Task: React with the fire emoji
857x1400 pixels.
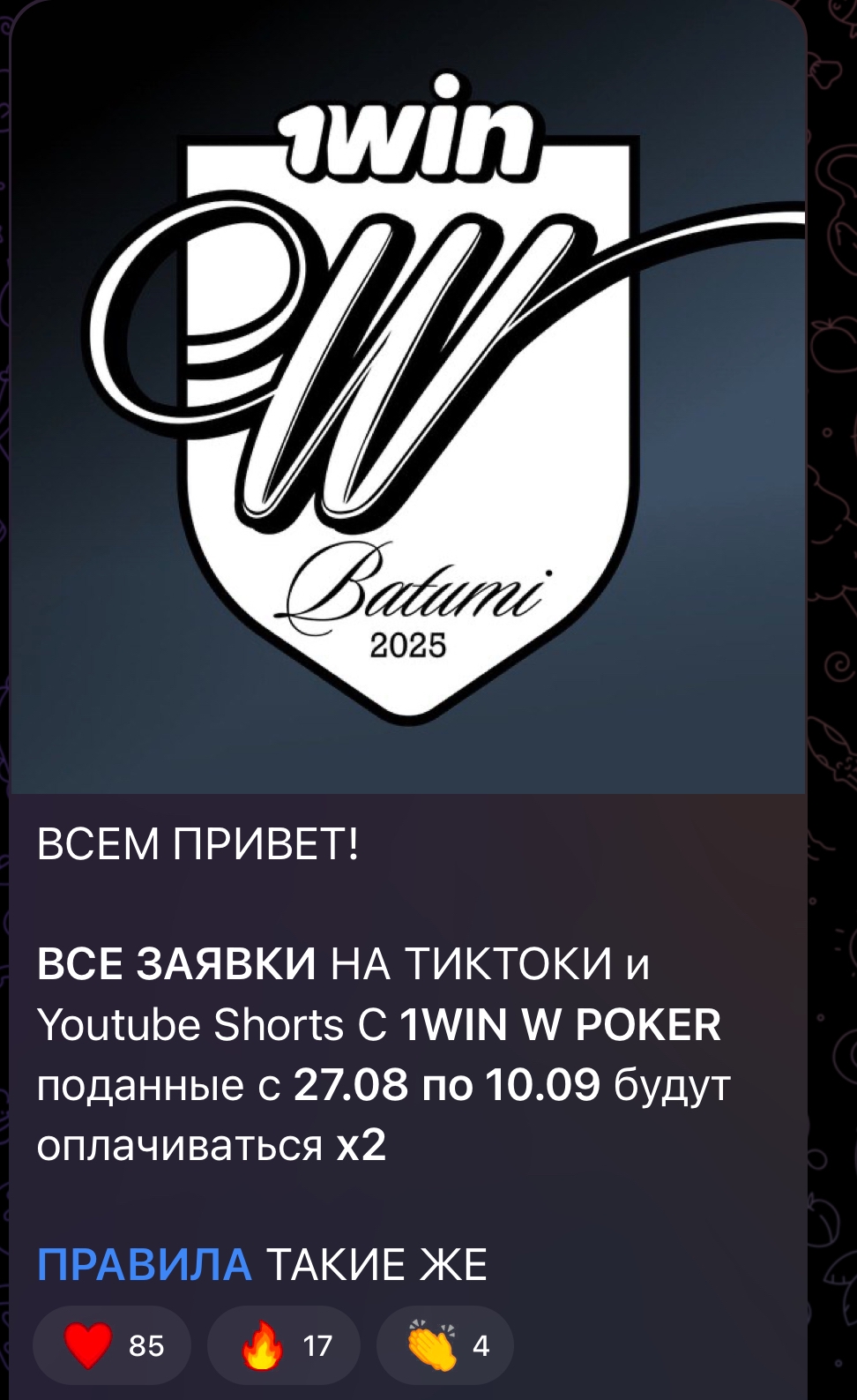Action: tap(283, 1344)
